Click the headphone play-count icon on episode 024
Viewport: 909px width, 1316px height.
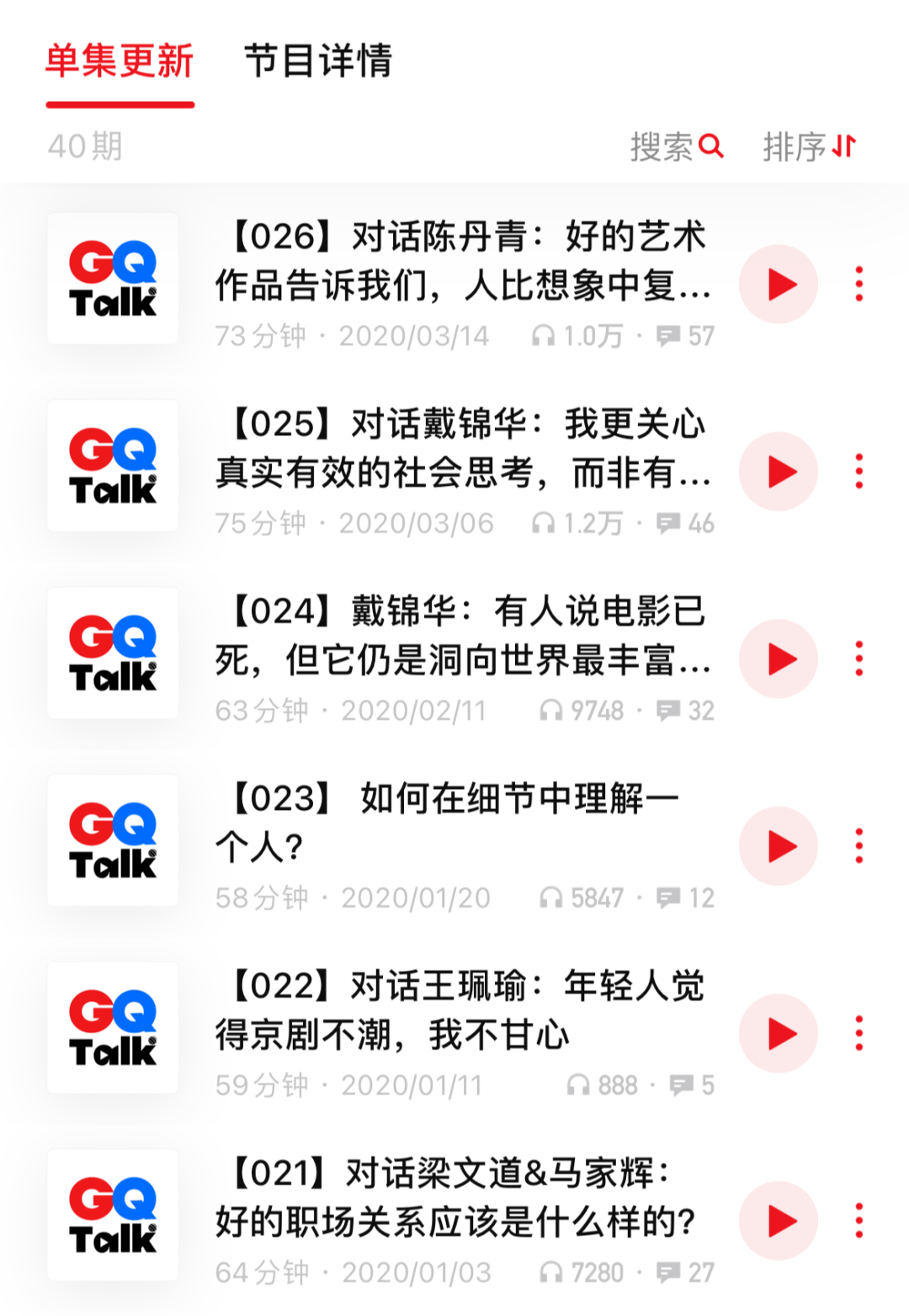click(x=551, y=710)
